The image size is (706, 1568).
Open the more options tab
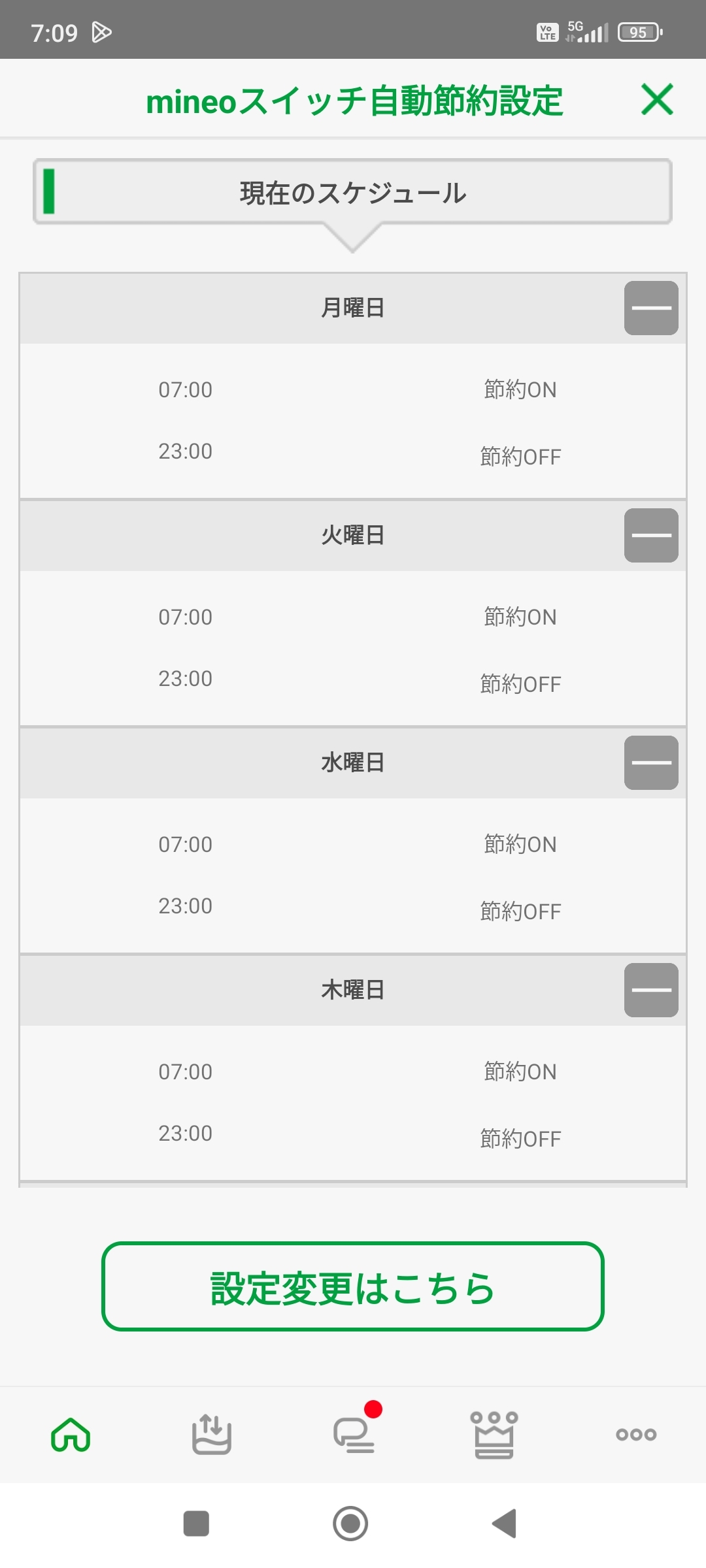636,1435
